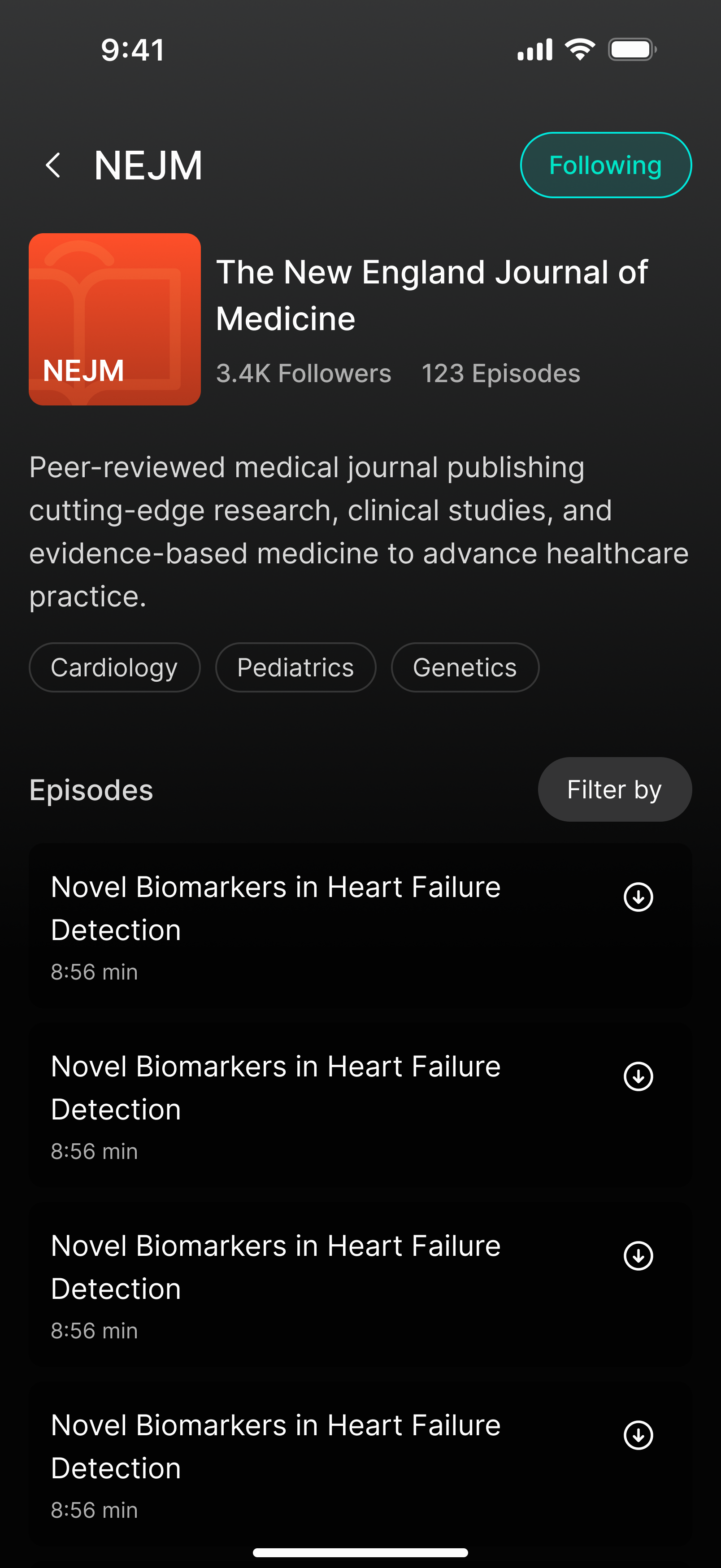Download the third episode in the list
Viewport: 721px width, 1568px height.
638,1256
